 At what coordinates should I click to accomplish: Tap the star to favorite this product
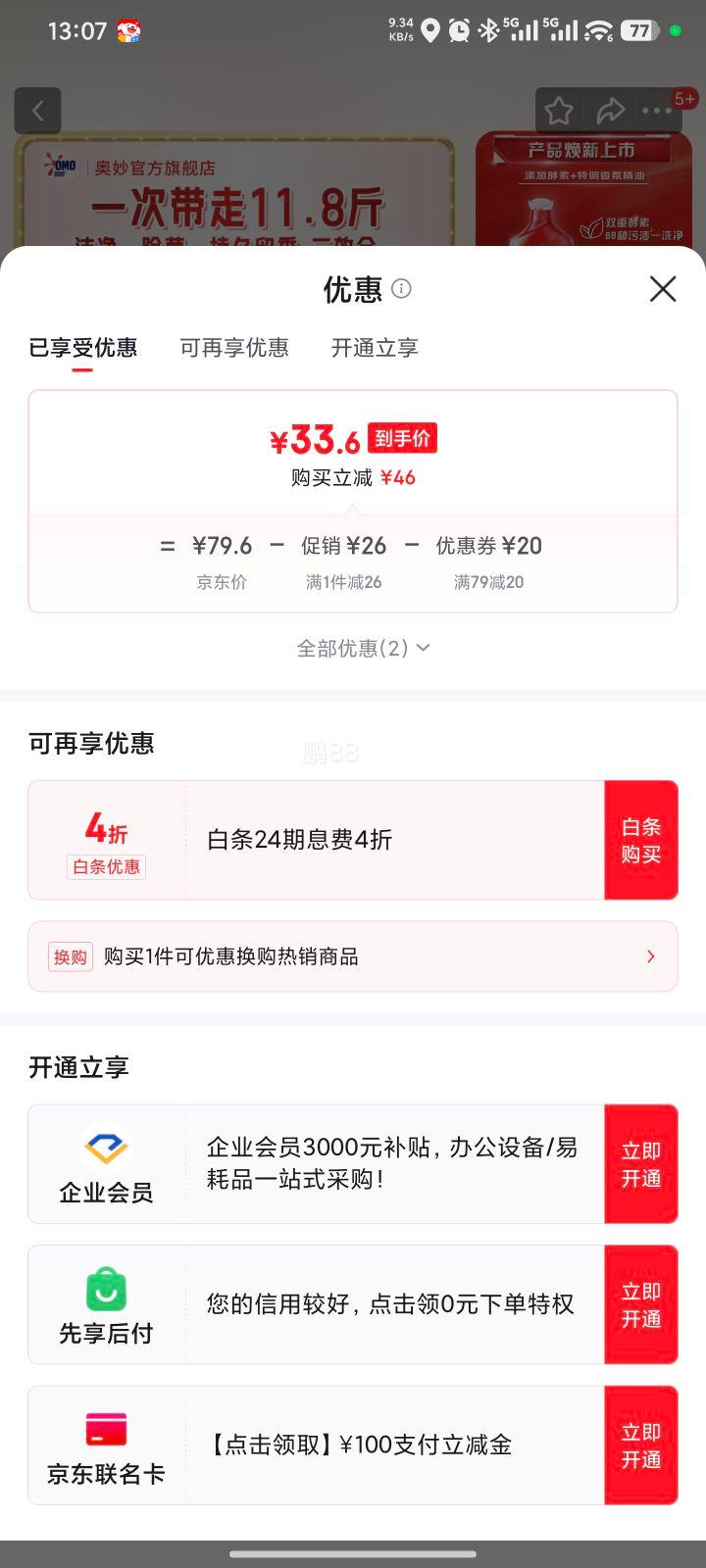point(557,111)
